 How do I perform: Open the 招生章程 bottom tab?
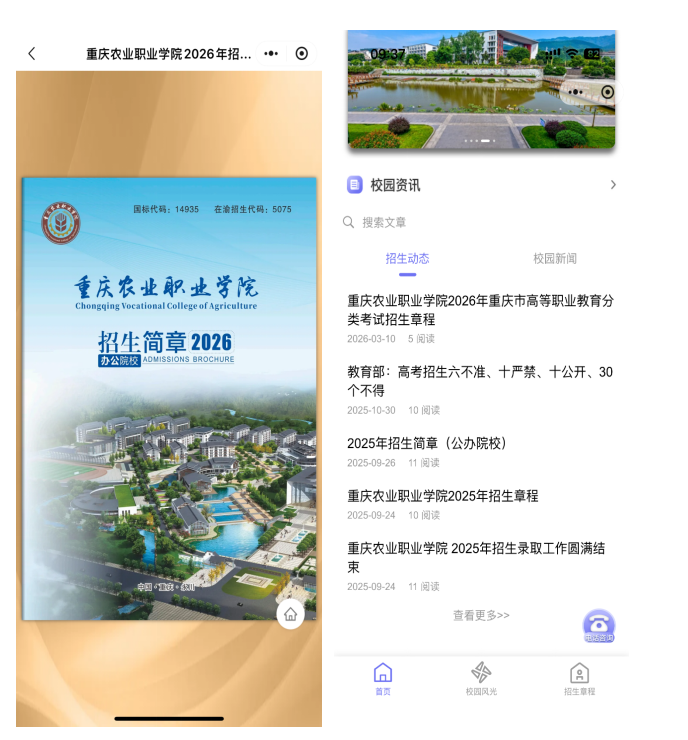pyautogui.click(x=579, y=677)
